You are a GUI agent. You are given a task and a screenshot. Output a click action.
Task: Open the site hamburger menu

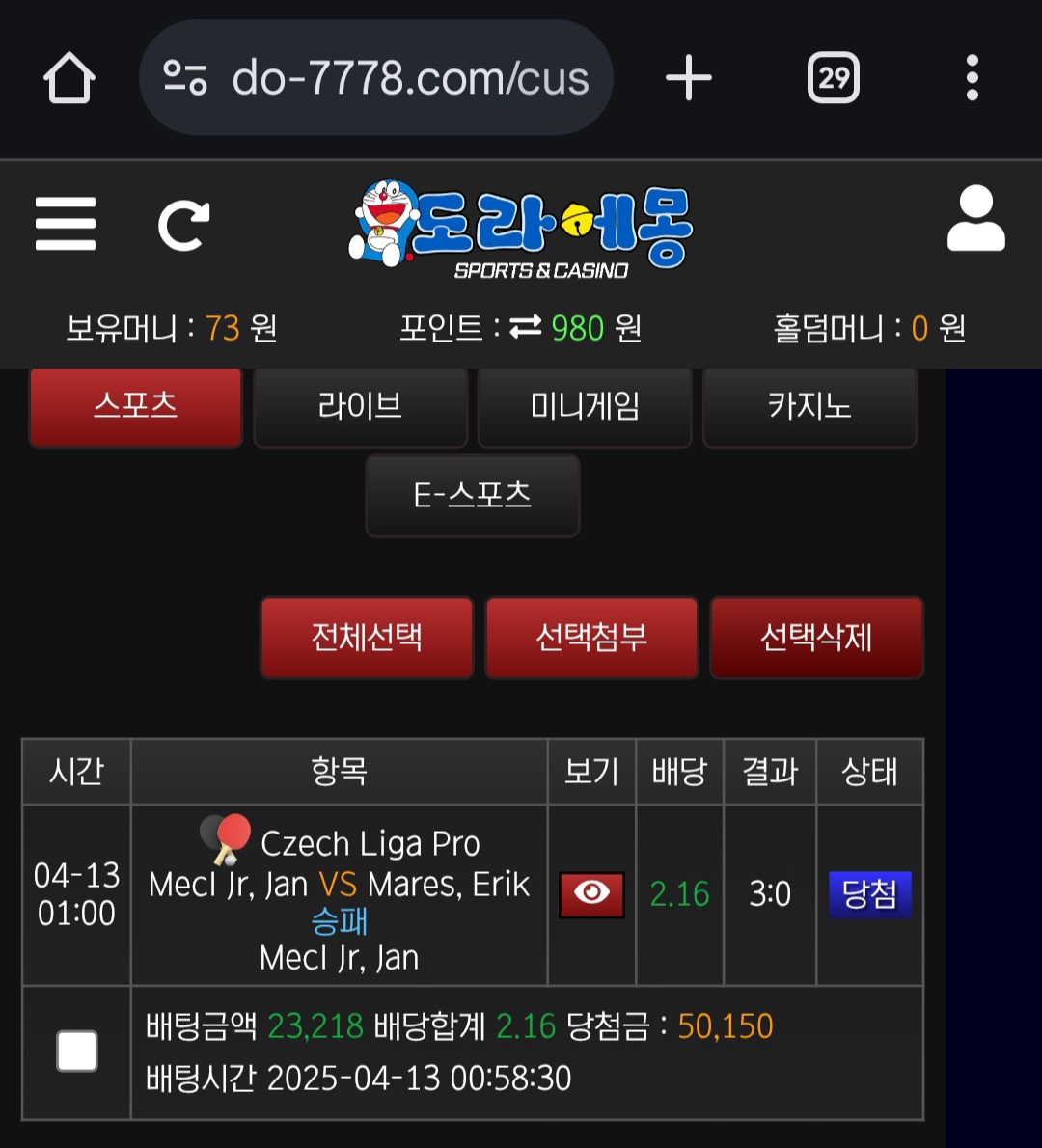pos(66,224)
